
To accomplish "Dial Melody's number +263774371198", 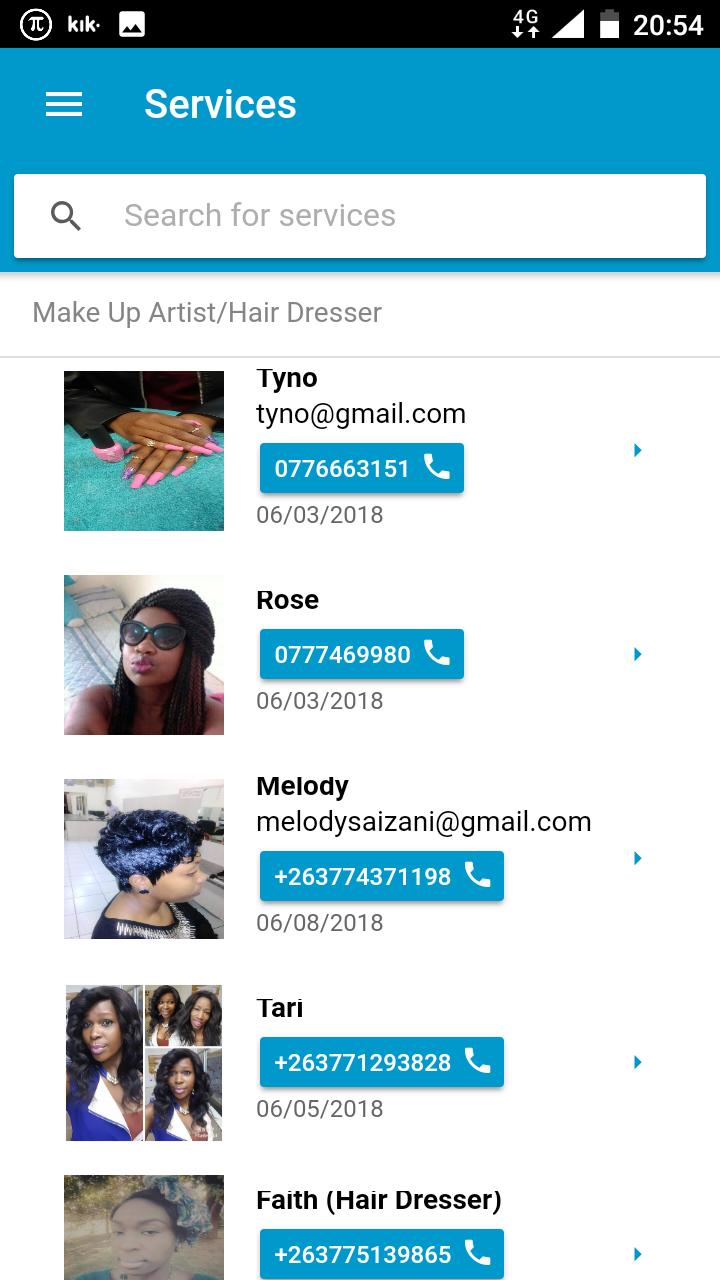I will point(381,876).
